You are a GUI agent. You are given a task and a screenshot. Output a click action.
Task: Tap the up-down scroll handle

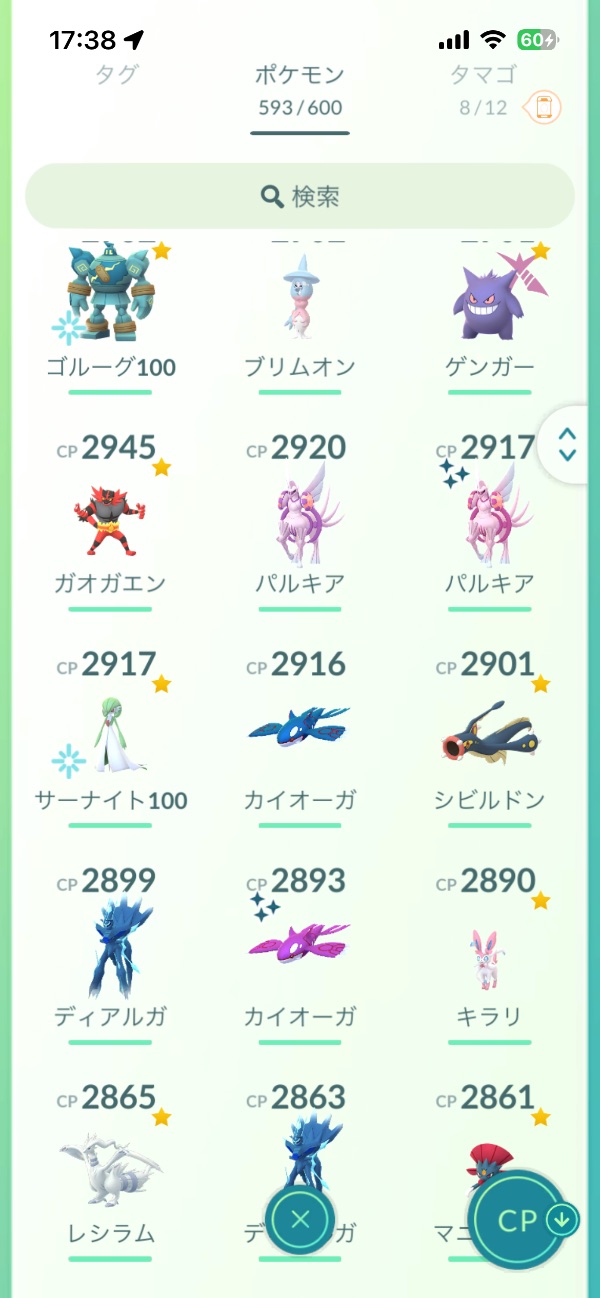pyautogui.click(x=568, y=445)
